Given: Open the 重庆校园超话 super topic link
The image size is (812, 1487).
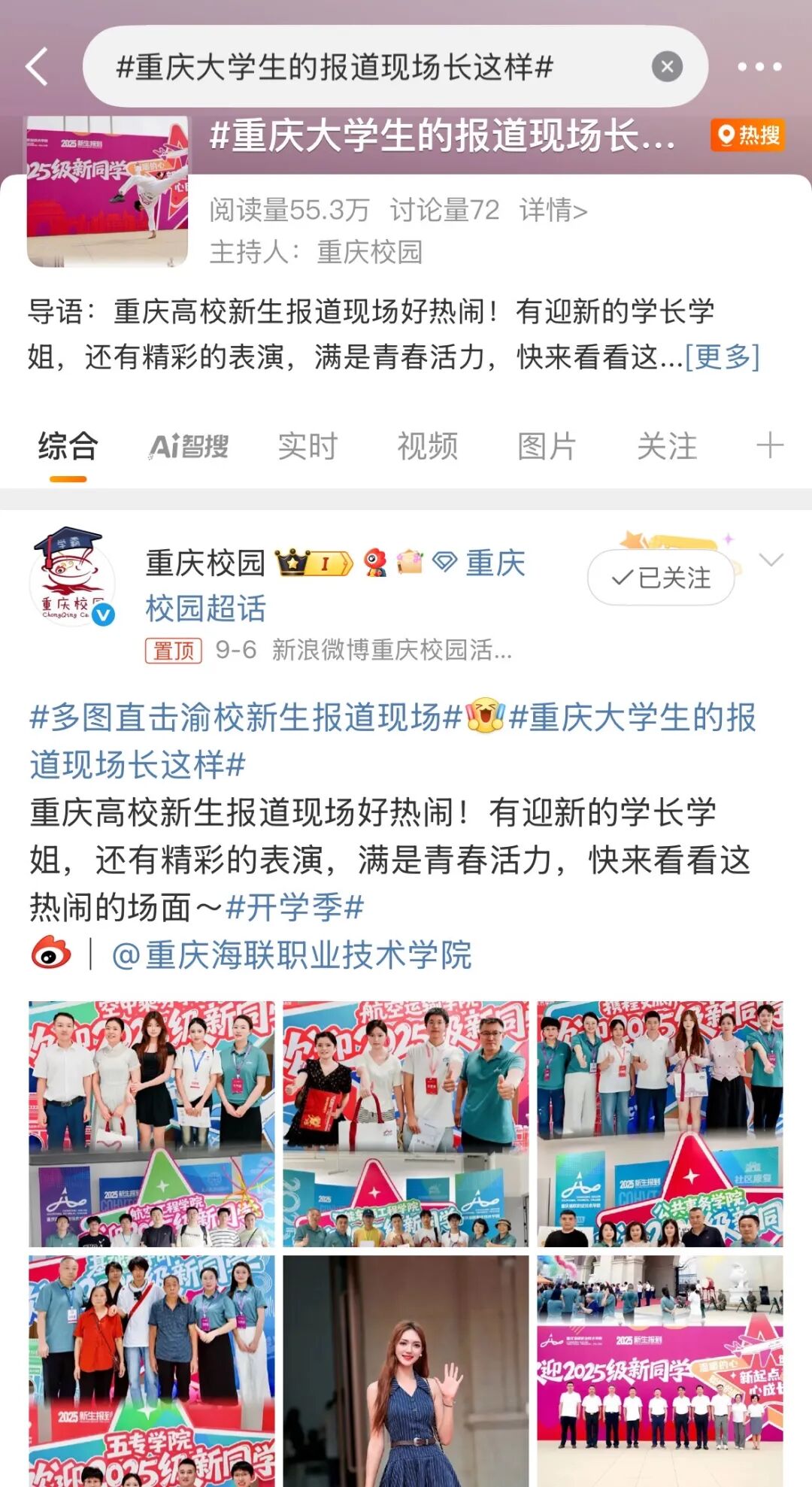Looking at the screenshot, I should (x=205, y=608).
